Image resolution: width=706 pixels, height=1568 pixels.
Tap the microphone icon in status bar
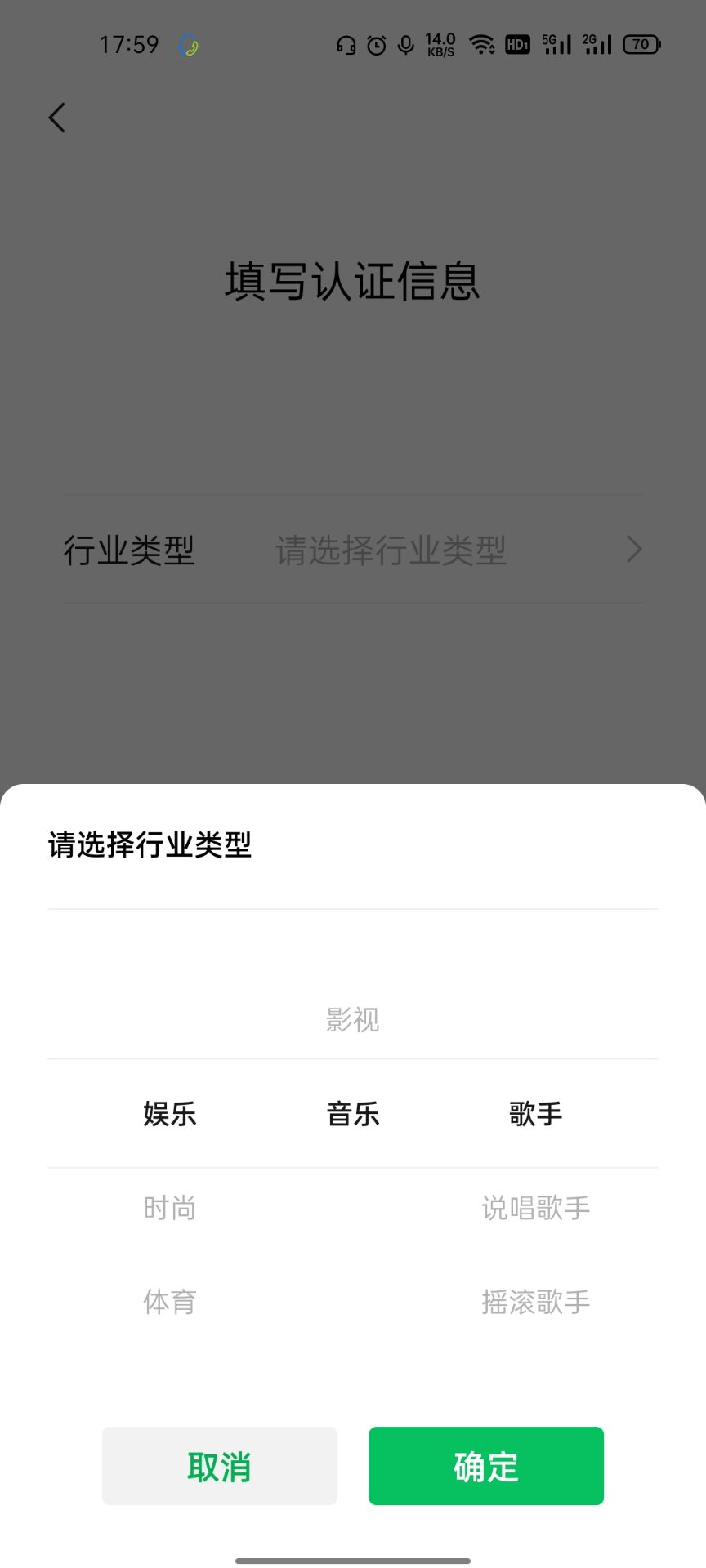404,45
